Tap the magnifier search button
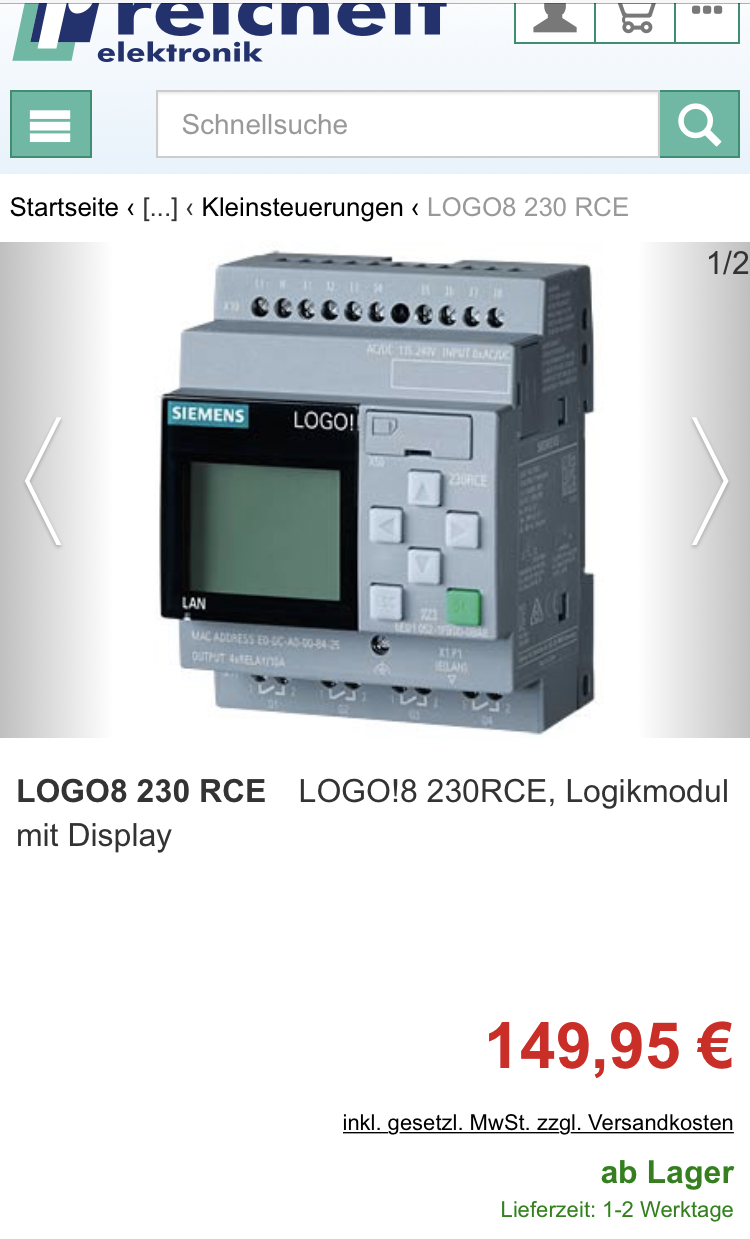 click(x=700, y=124)
